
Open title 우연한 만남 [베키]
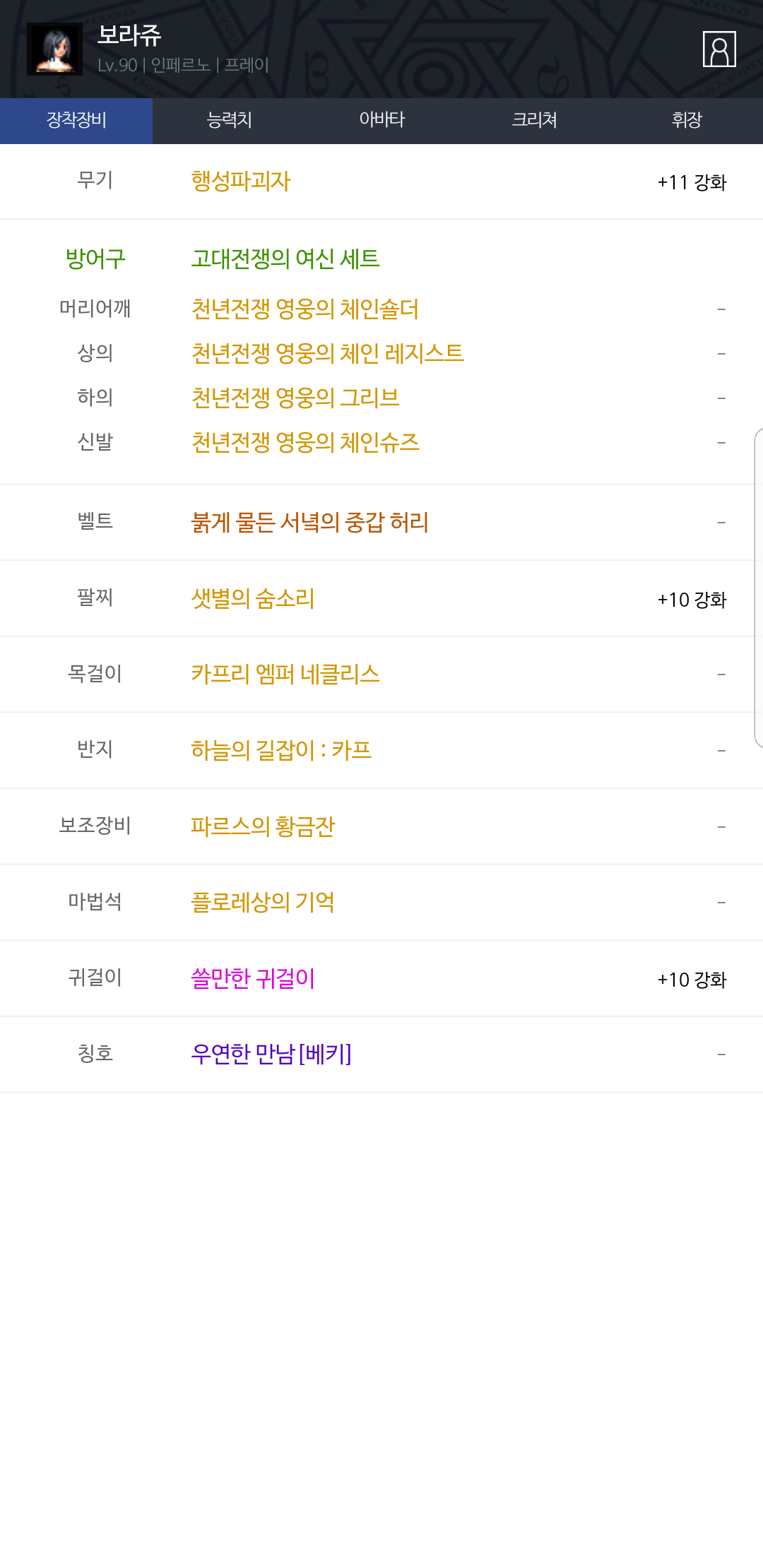(x=271, y=1055)
